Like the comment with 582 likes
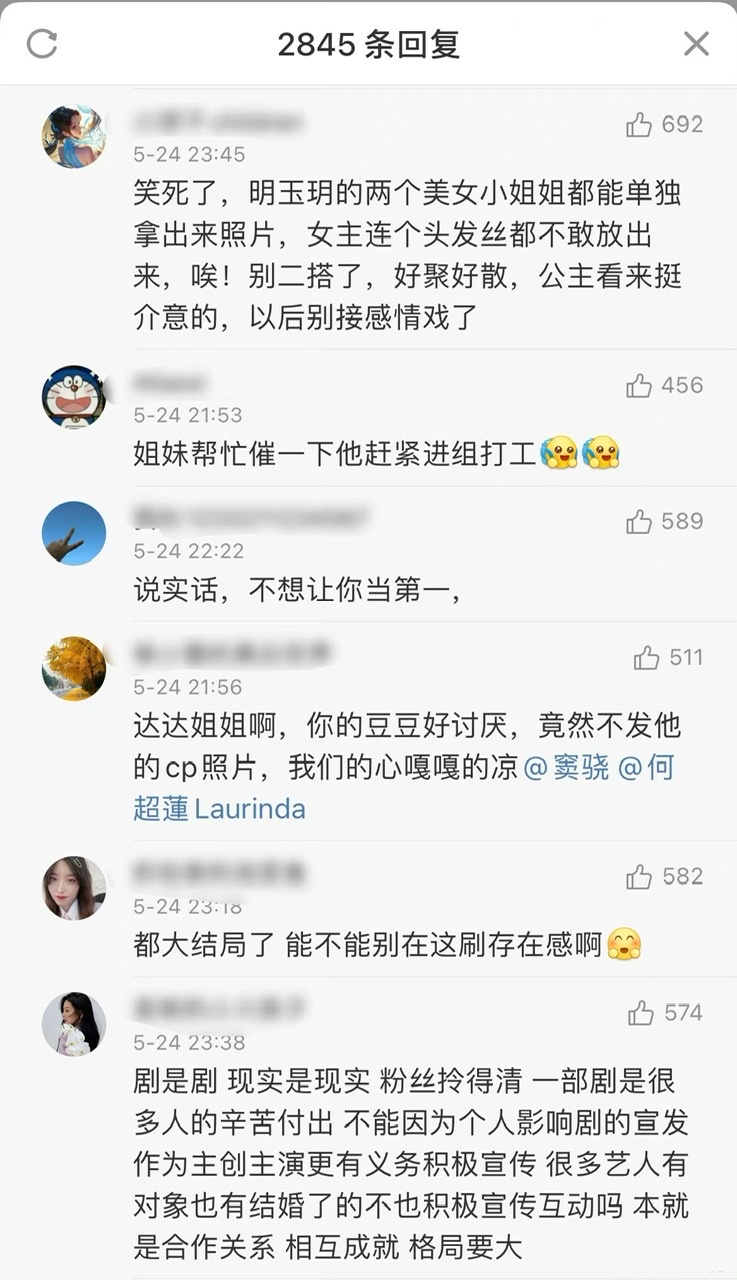The height and width of the screenshot is (1280, 737). pyautogui.click(x=639, y=877)
